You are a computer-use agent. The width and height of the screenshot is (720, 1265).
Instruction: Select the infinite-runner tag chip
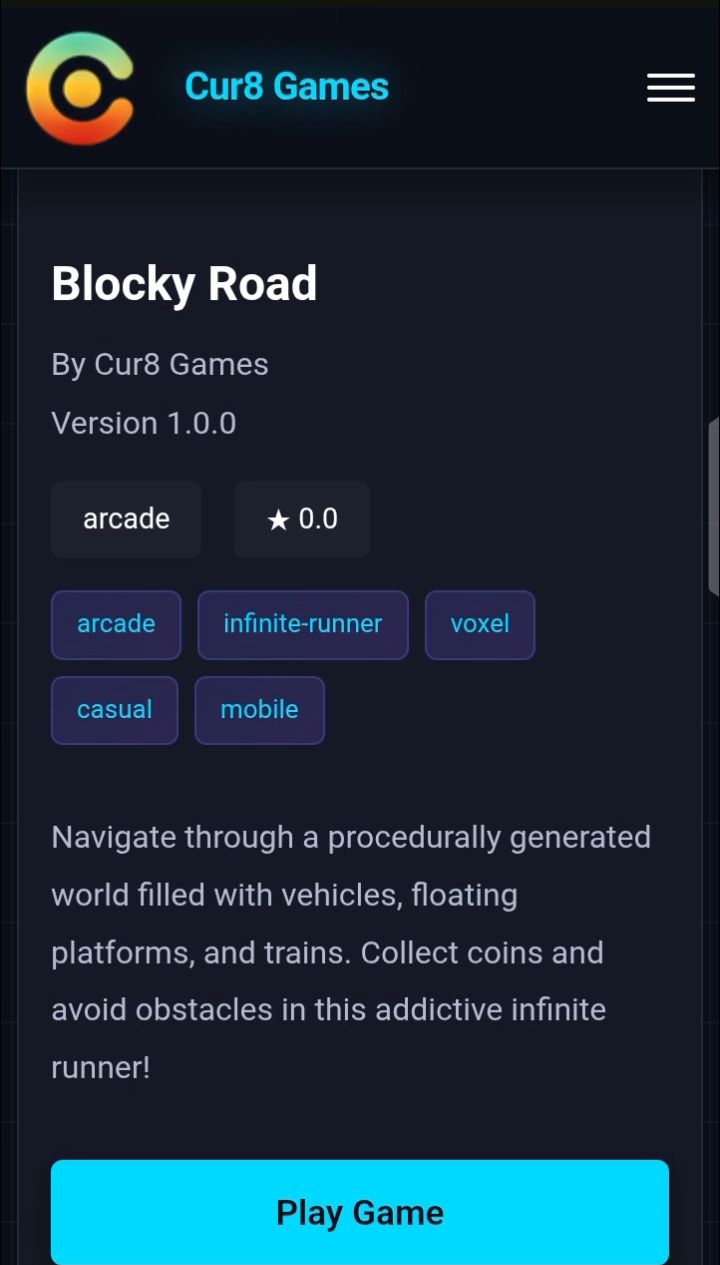click(x=302, y=624)
